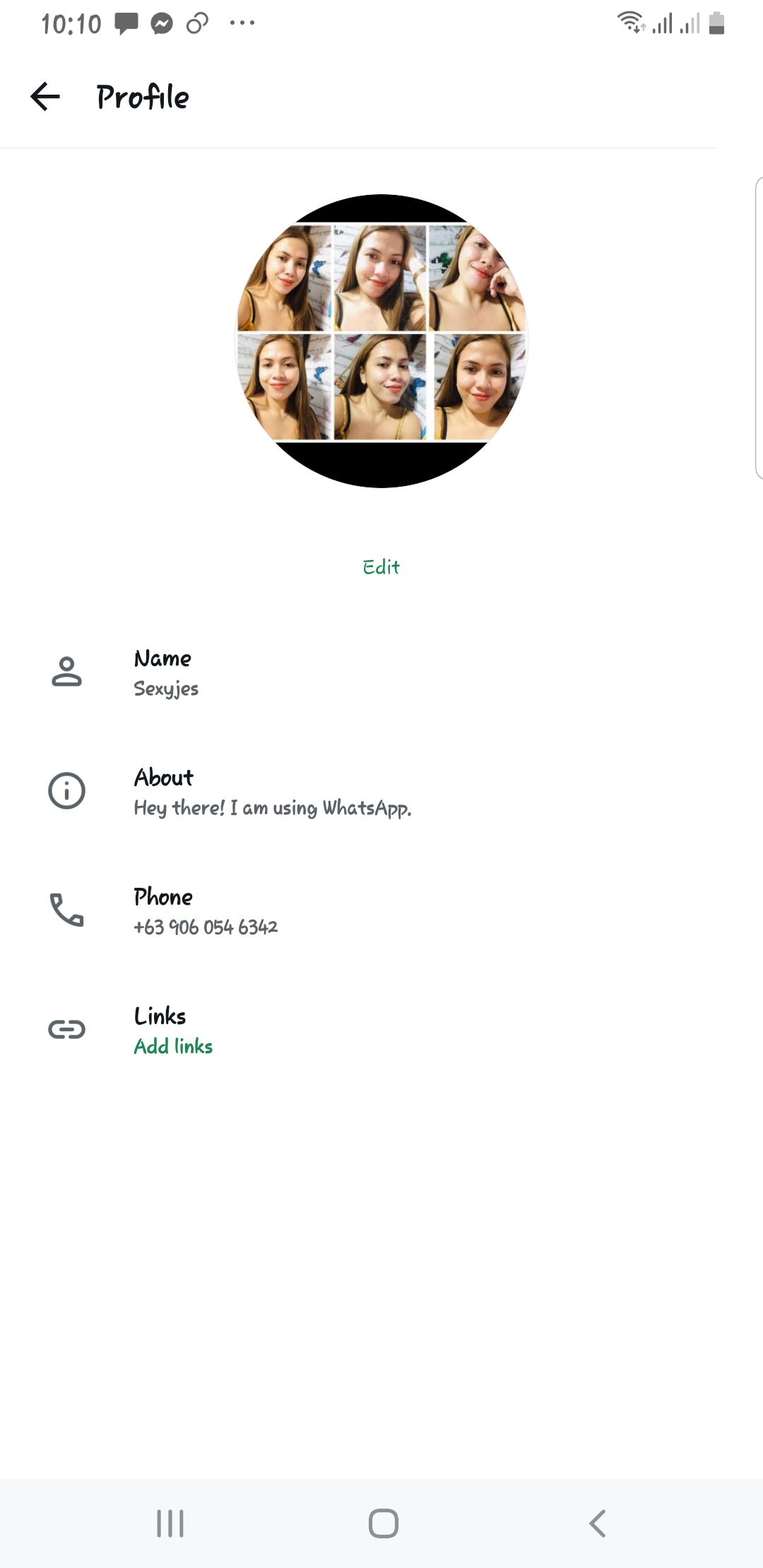
Task: Select Add links under Links
Action: click(x=173, y=1046)
